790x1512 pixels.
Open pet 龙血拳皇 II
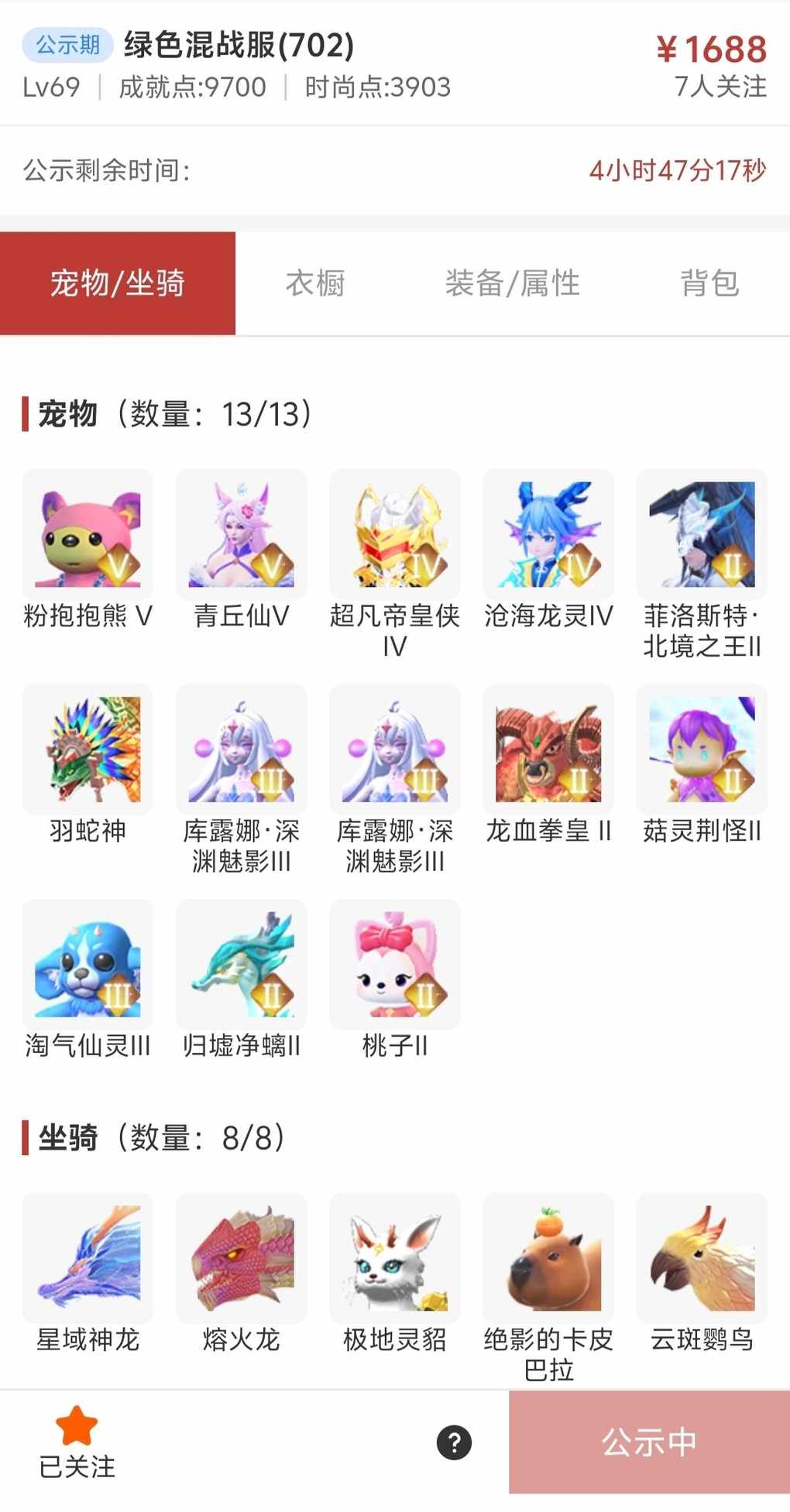point(548,749)
